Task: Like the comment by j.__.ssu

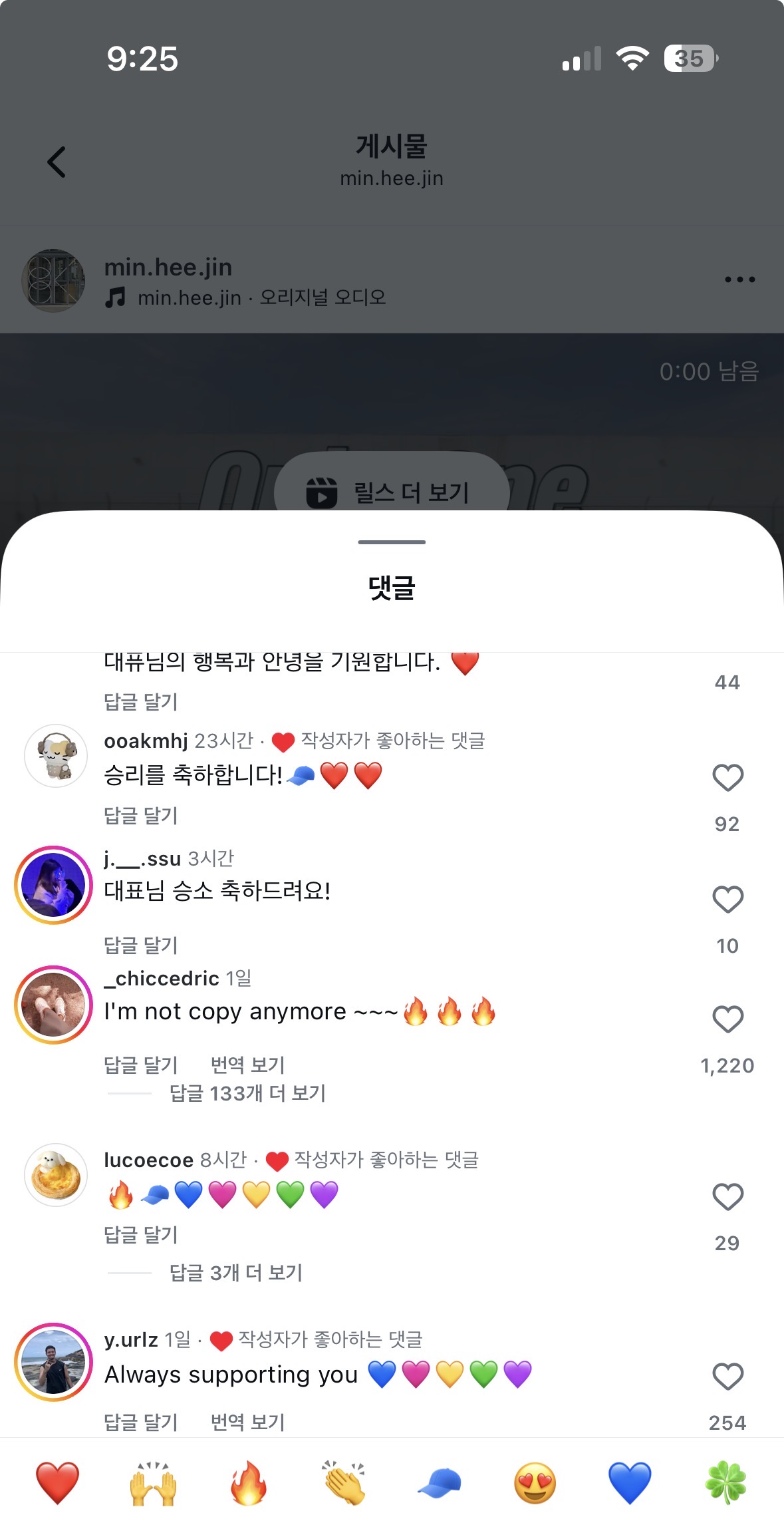Action: [727, 898]
